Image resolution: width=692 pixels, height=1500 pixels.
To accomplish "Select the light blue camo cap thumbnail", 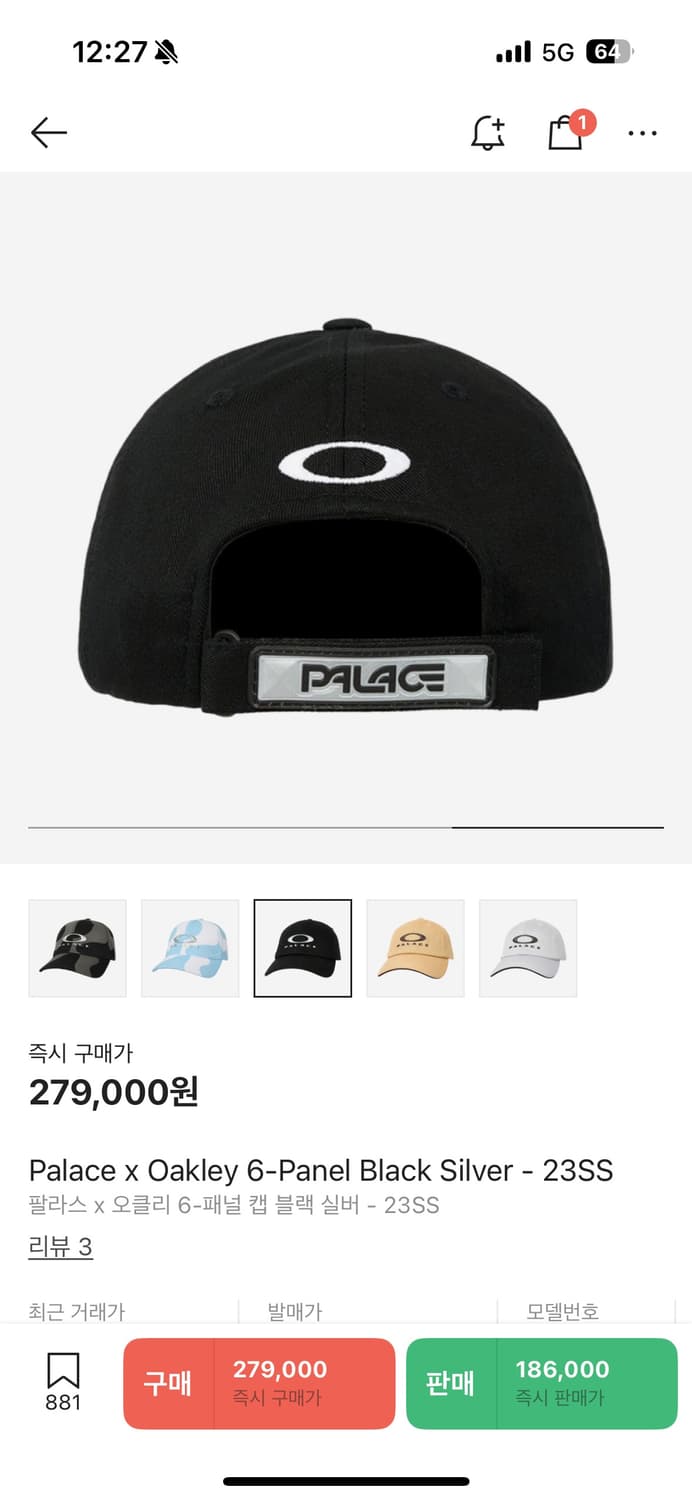I will coord(190,948).
